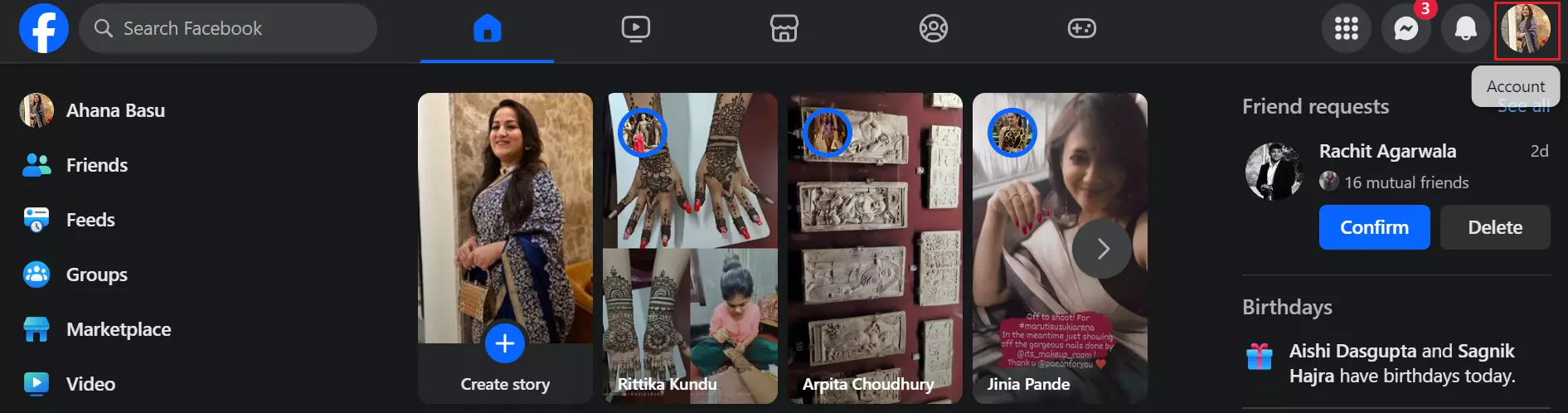Create a new story
The width and height of the screenshot is (1568, 413).
(x=505, y=344)
